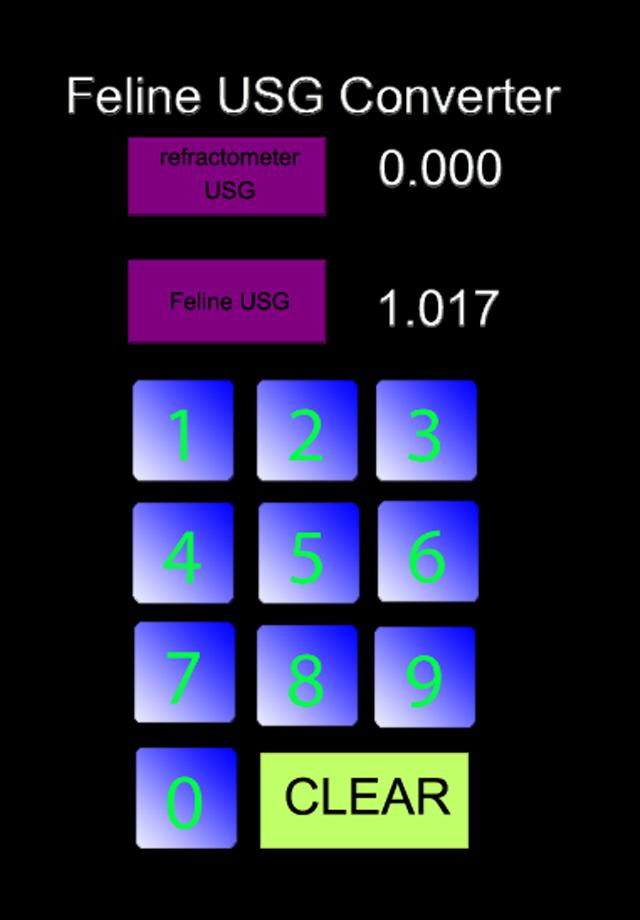The image size is (640, 920).
Task: Select the refractometer USG button
Action: coord(227,176)
